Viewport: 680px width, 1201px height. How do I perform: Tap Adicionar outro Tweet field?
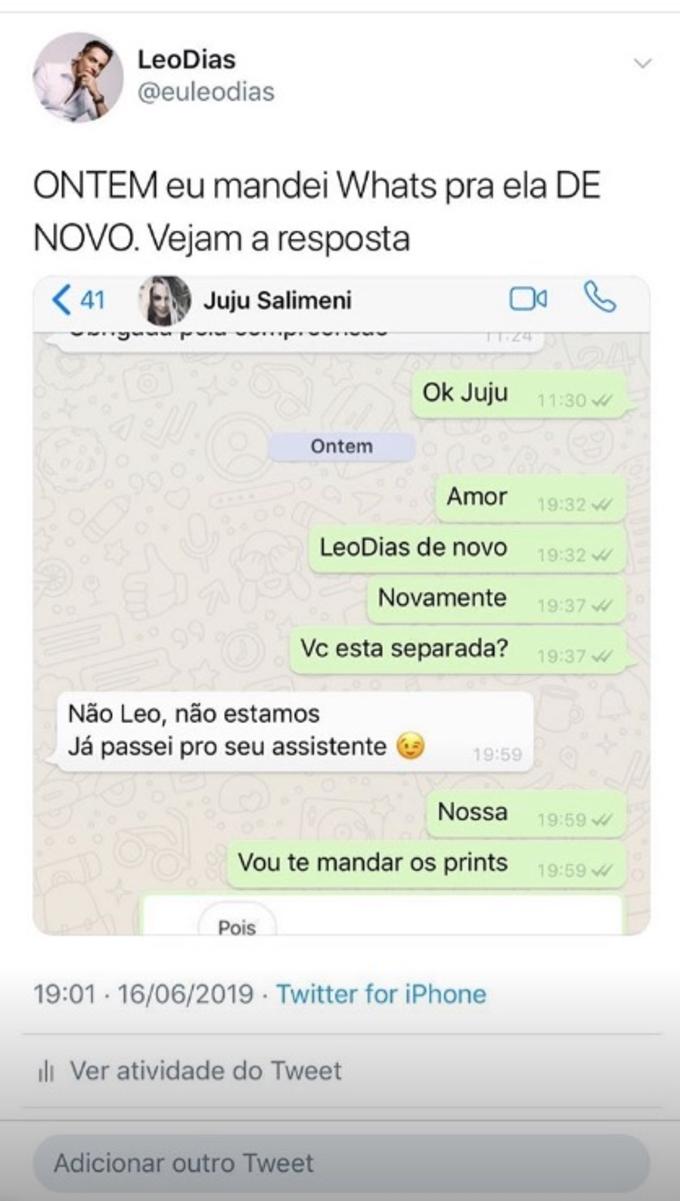[x=340, y=1163]
